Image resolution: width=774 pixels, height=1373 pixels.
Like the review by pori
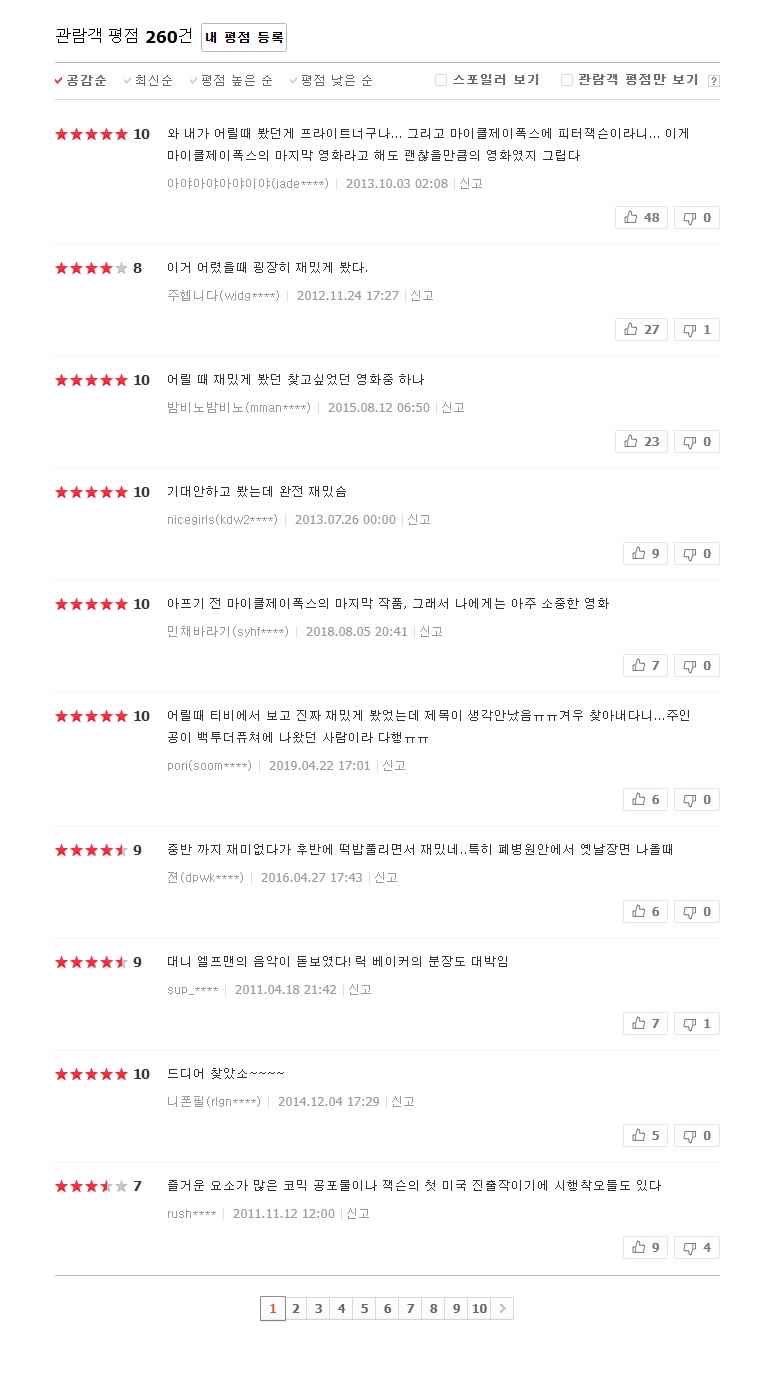[x=646, y=799]
